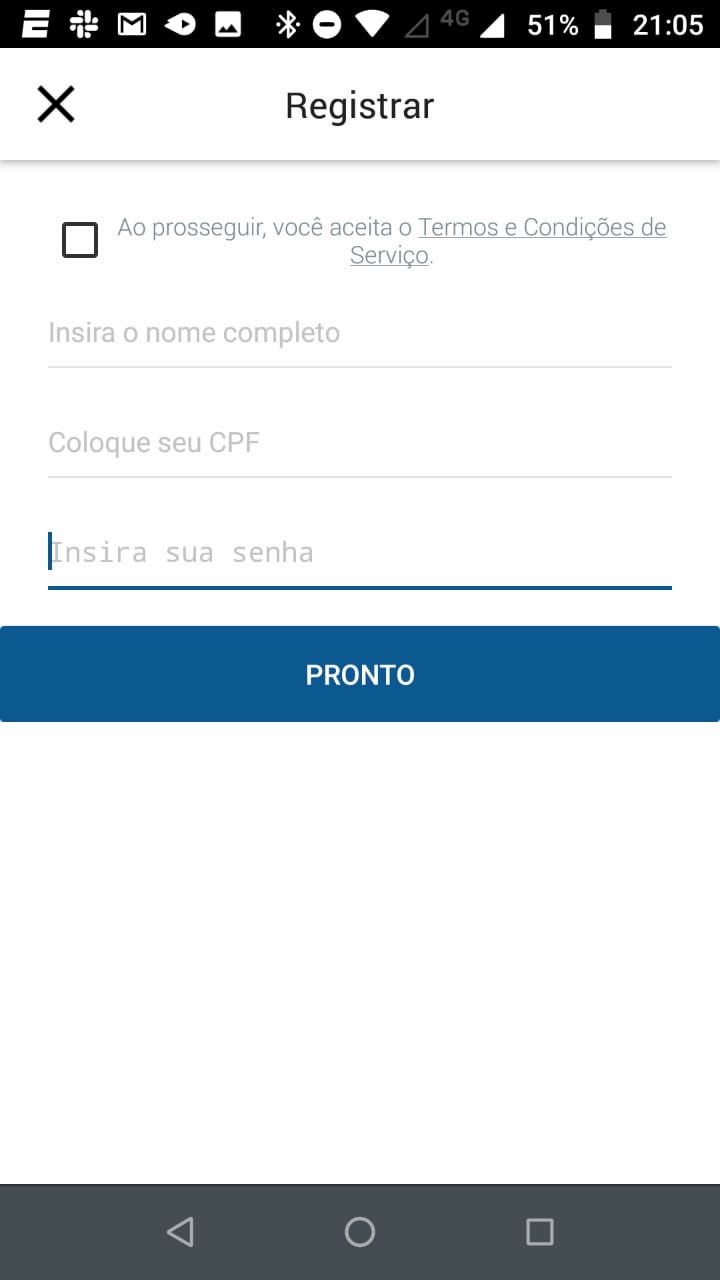The image size is (720, 1280).
Task: Select the Coloque seu CPF field
Action: (x=360, y=443)
